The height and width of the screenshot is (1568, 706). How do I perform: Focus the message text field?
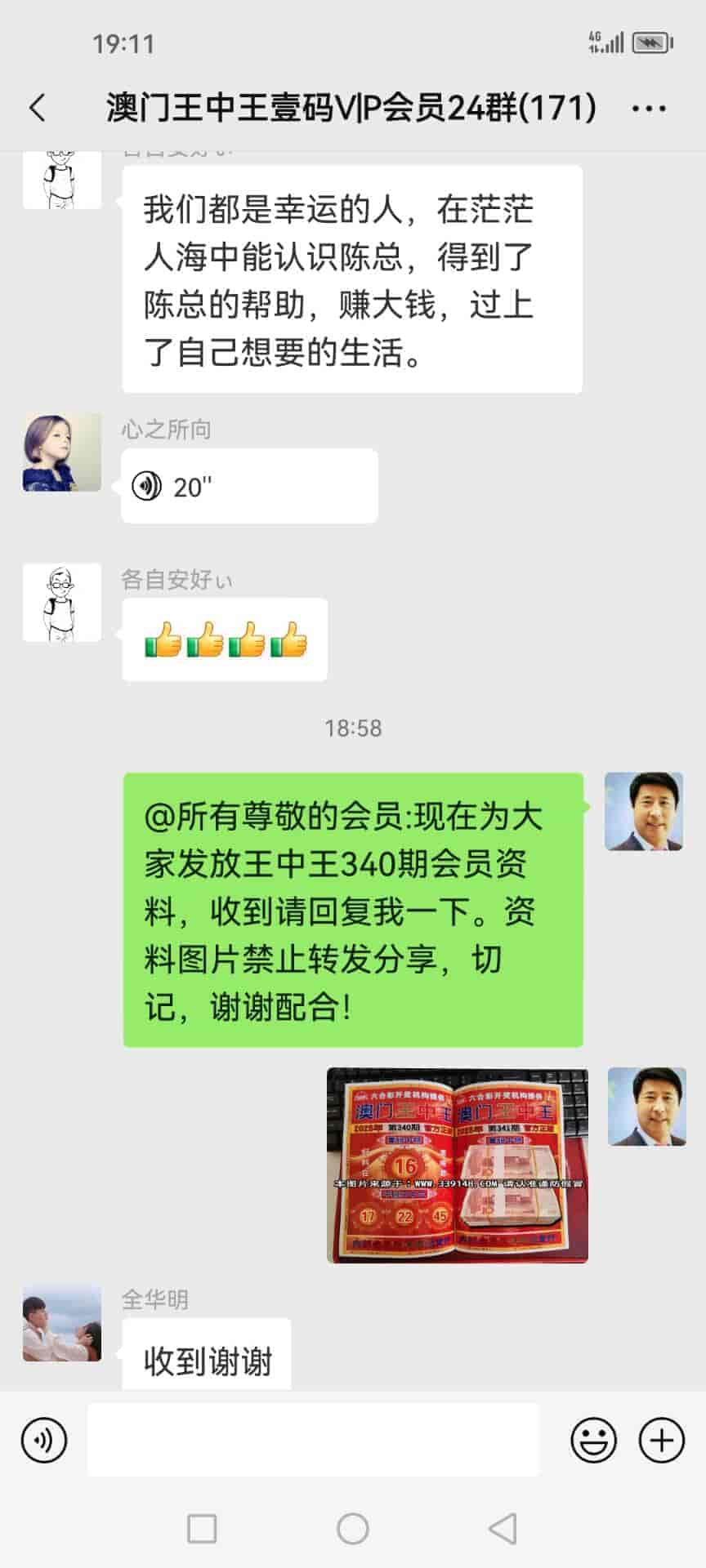click(313, 1440)
